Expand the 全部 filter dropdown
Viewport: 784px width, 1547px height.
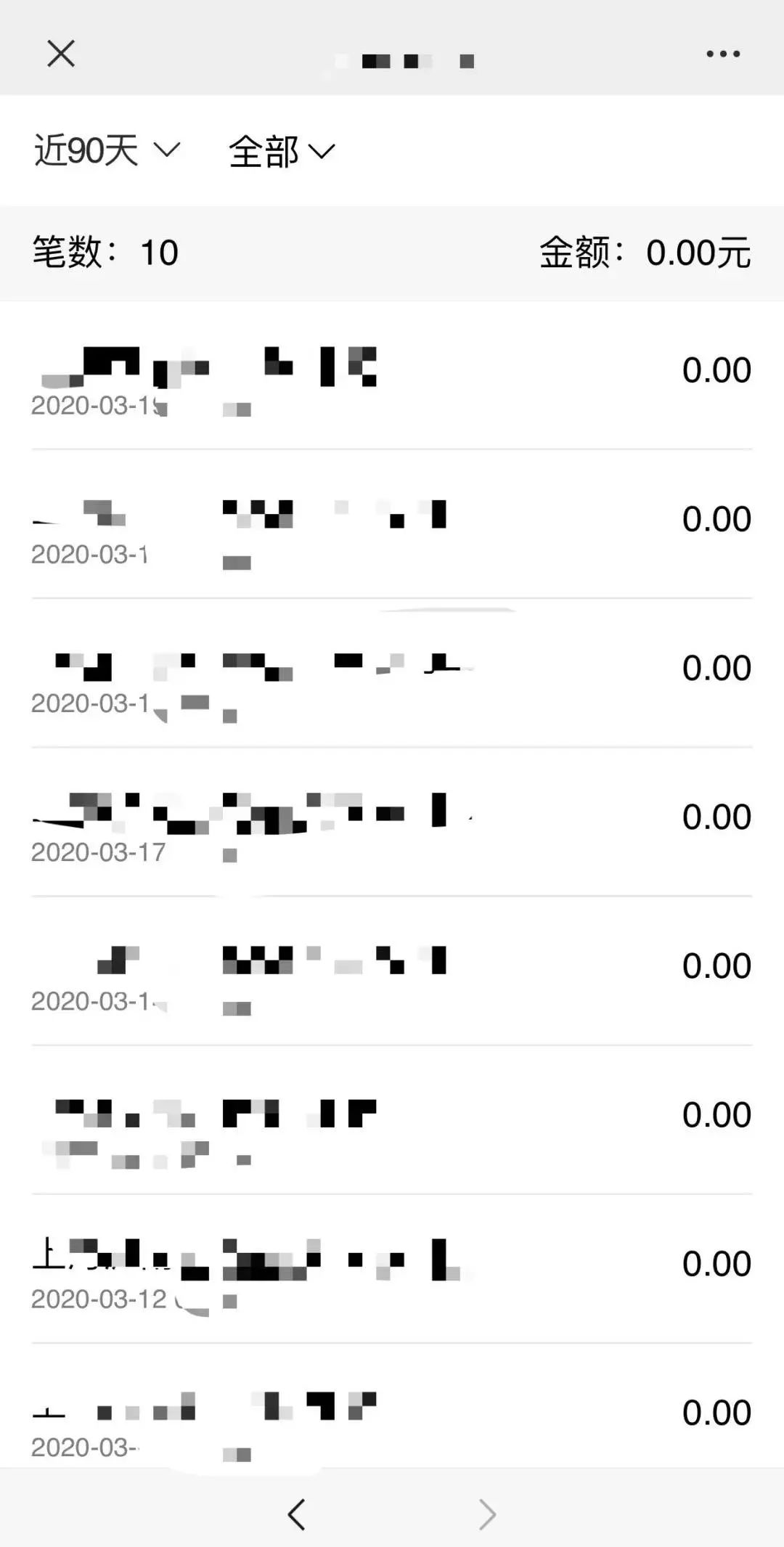[x=281, y=152]
